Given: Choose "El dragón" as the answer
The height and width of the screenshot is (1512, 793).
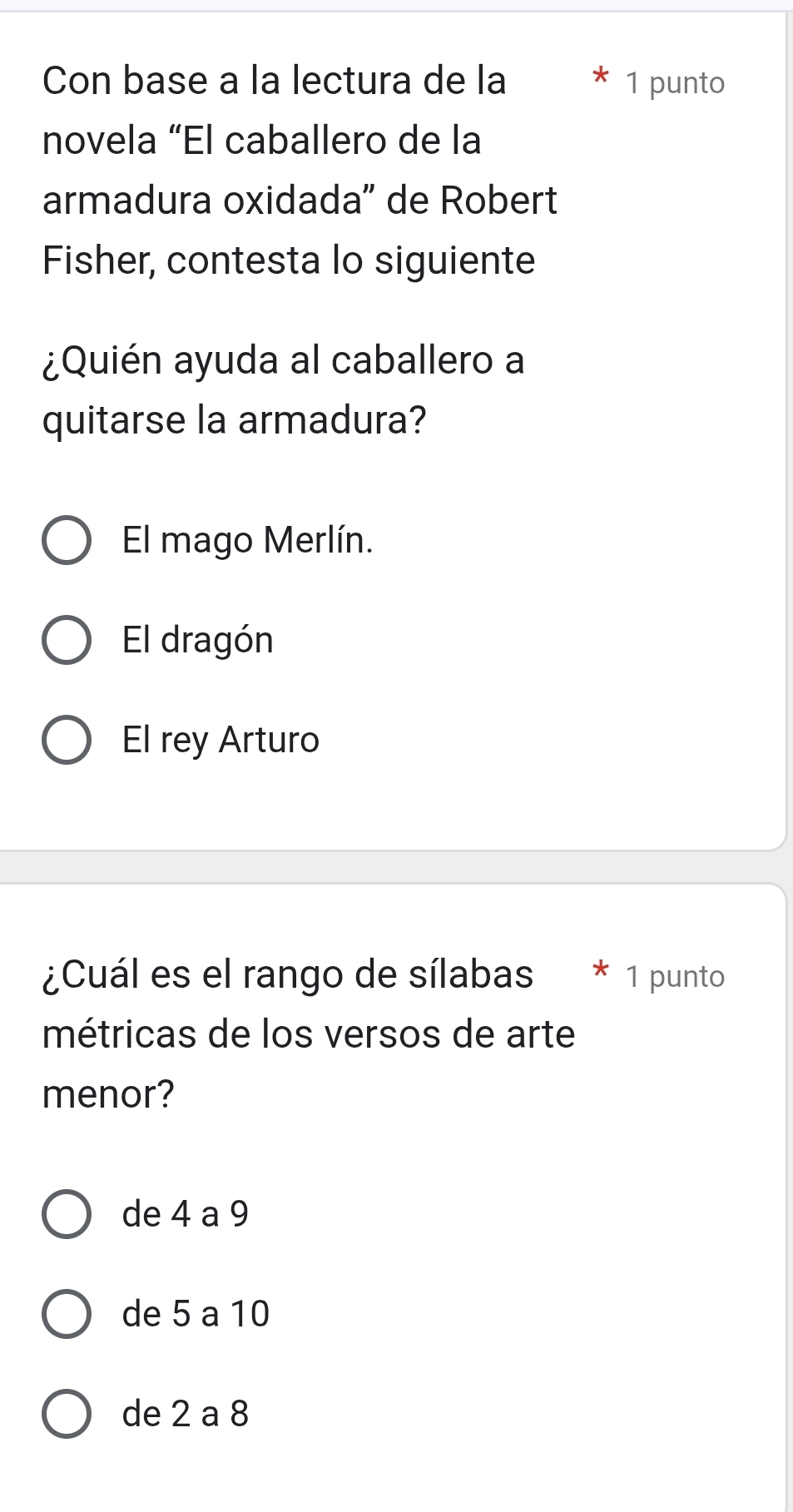Looking at the screenshot, I should 67,641.
